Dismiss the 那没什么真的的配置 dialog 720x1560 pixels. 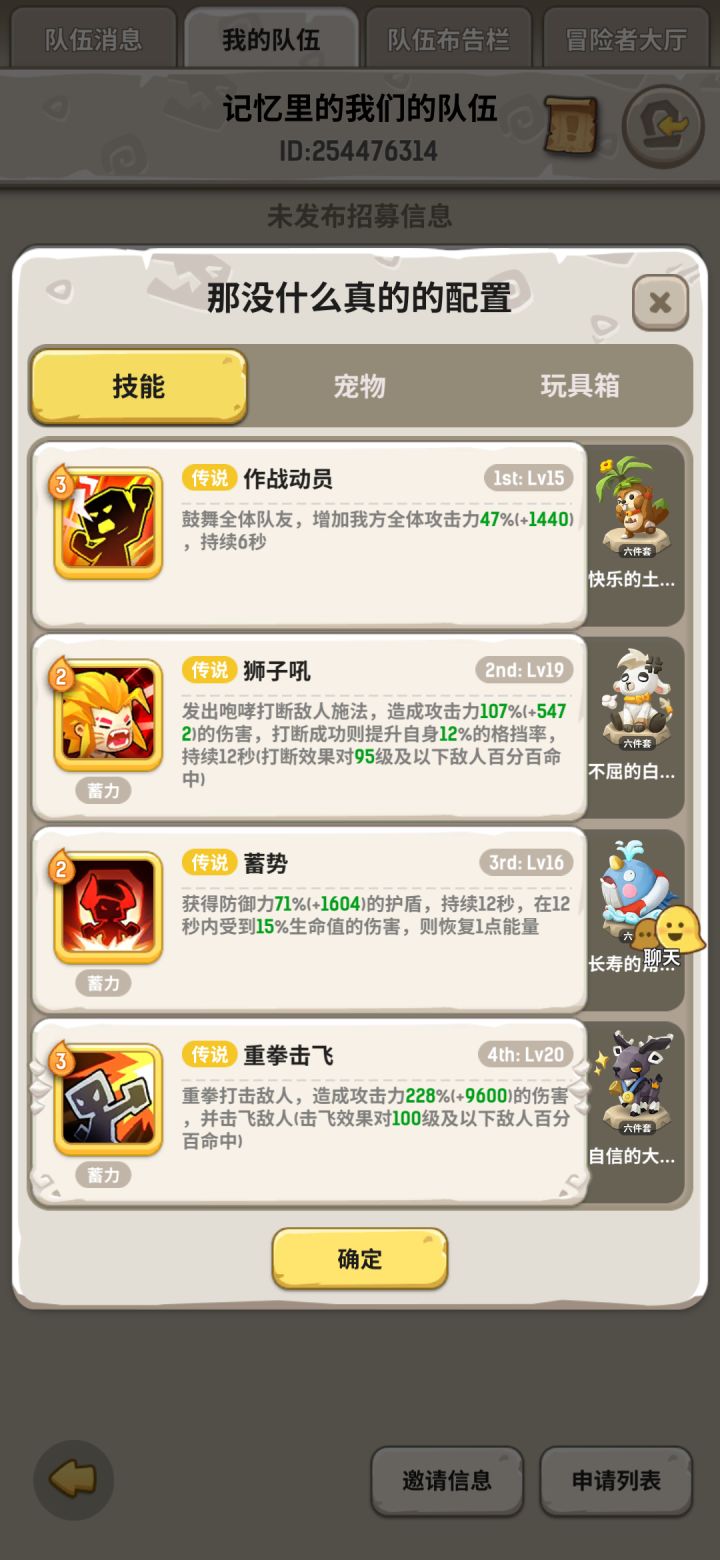(x=660, y=302)
